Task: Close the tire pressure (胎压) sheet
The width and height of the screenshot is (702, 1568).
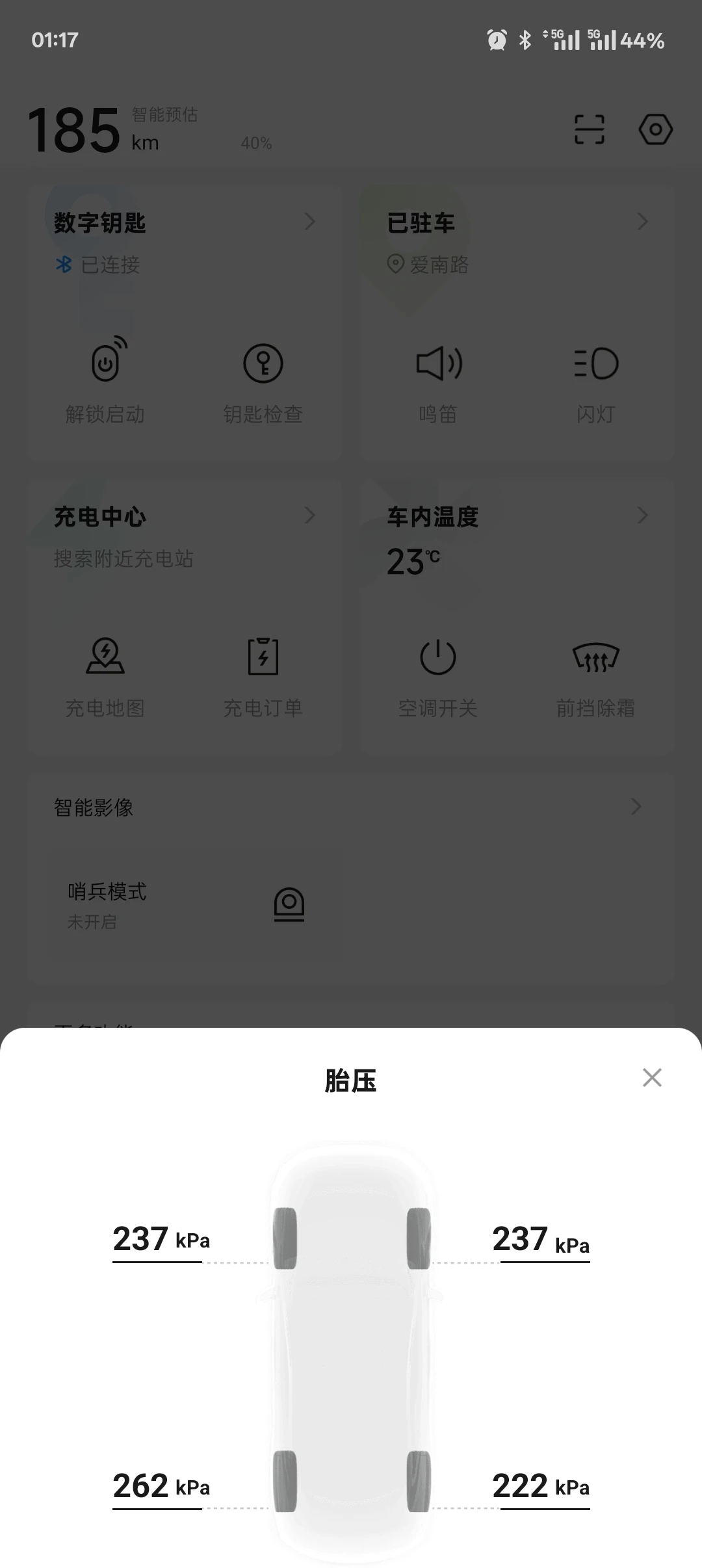Action: click(x=651, y=1077)
